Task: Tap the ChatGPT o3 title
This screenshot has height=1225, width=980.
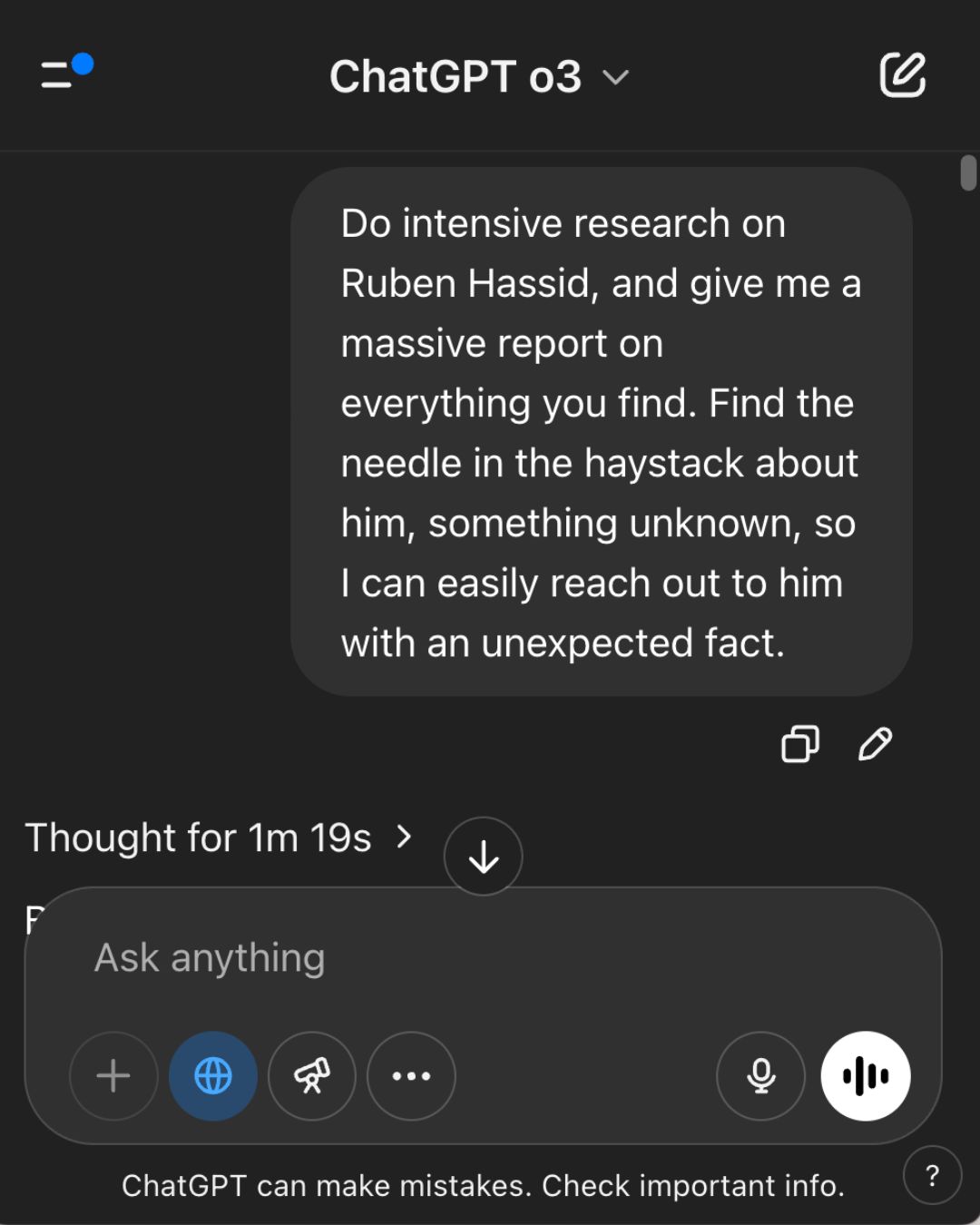Action: click(x=456, y=78)
